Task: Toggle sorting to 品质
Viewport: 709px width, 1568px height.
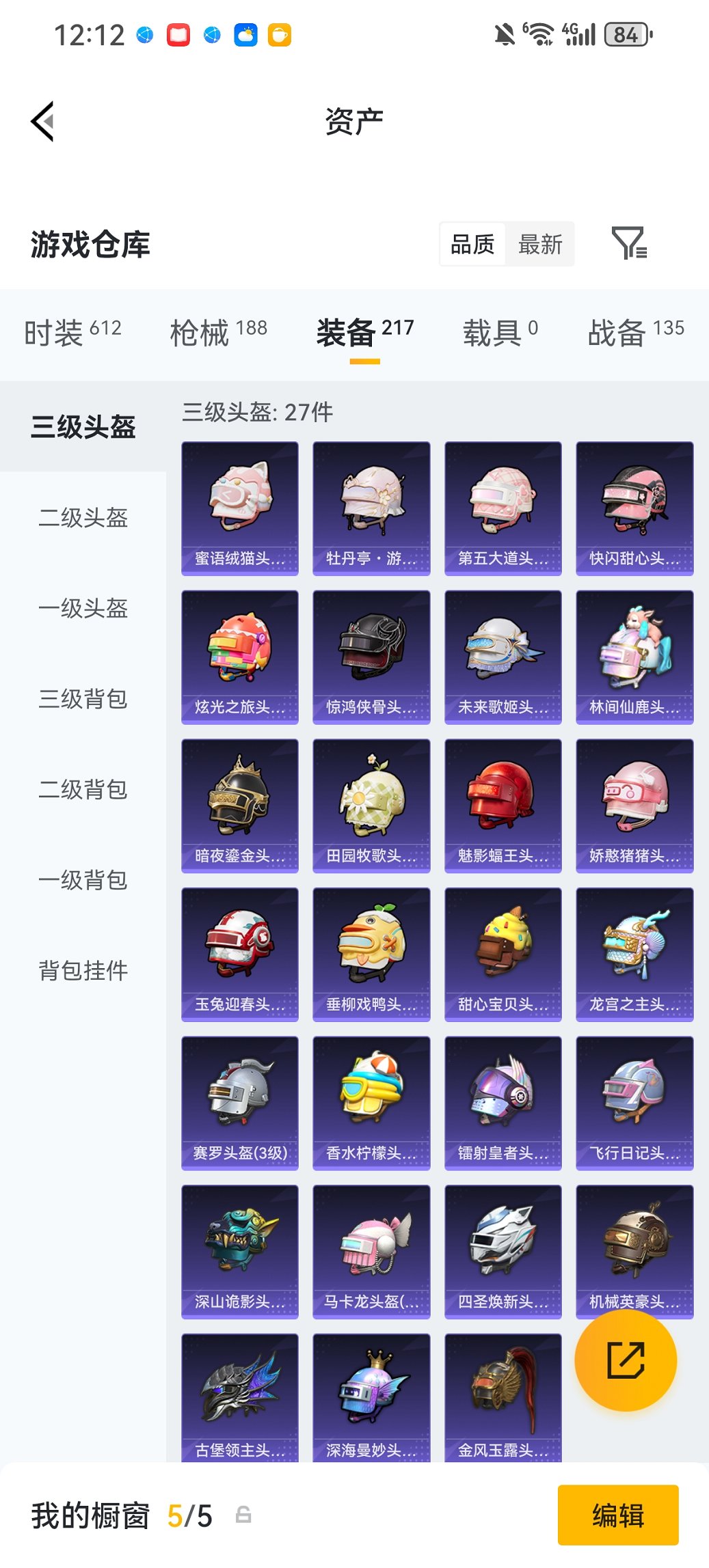Action: [x=473, y=244]
